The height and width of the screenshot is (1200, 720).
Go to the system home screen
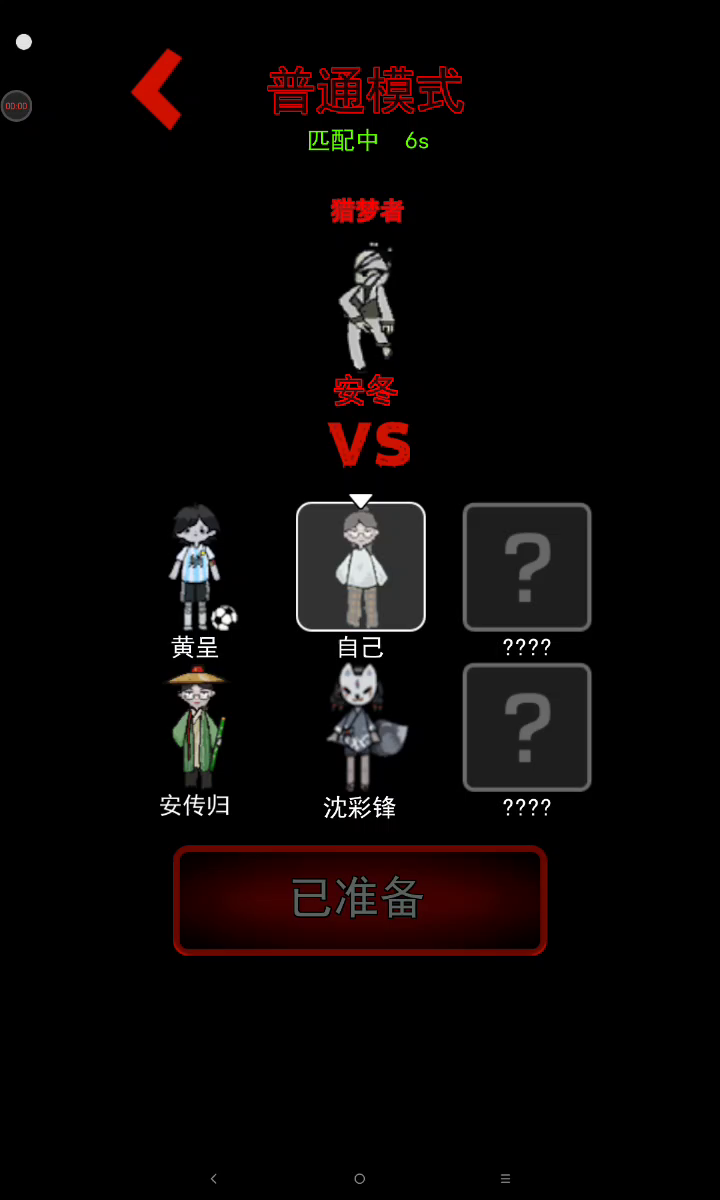click(360, 1179)
